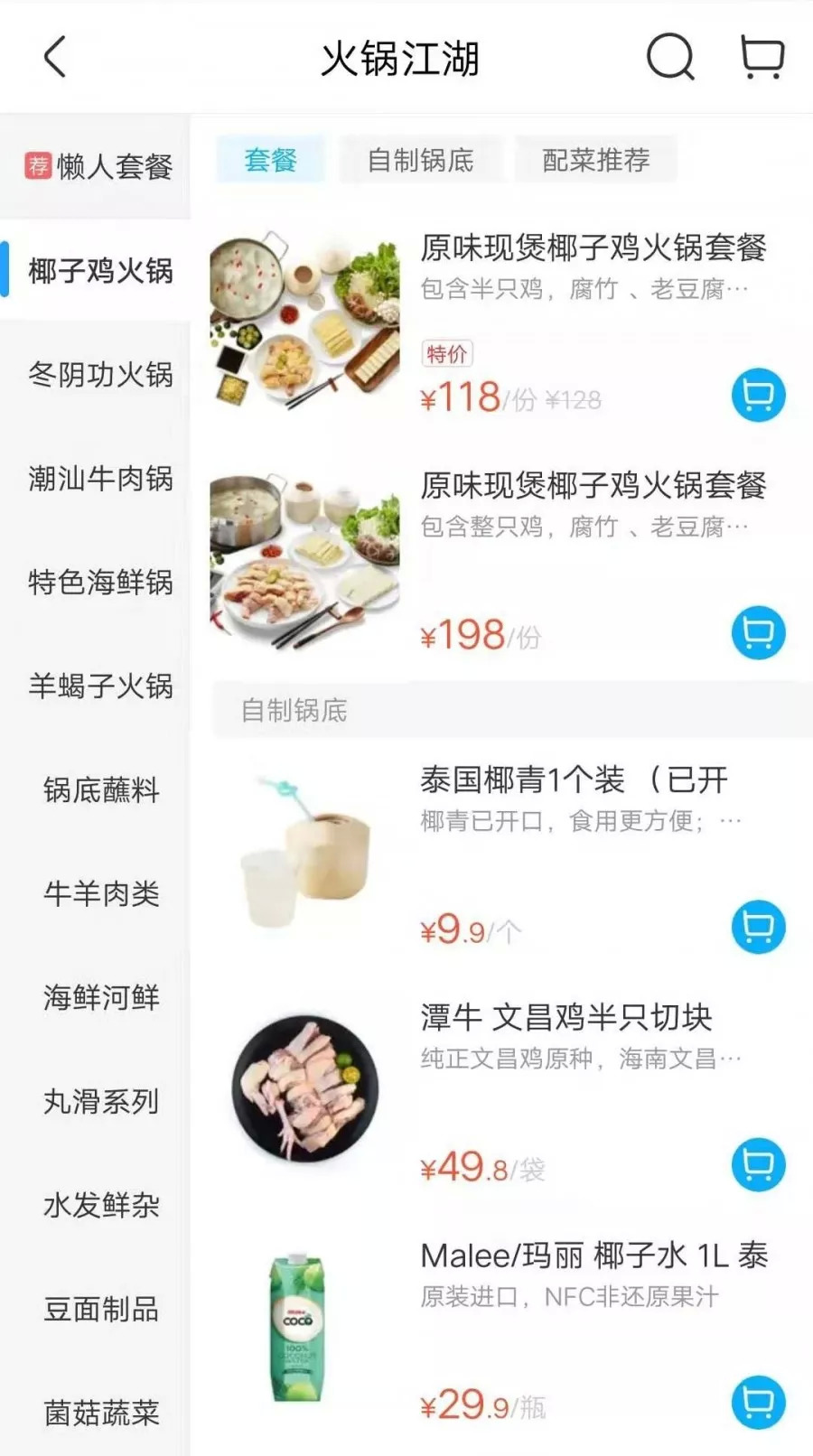Open 锅底蘸料 category from sidebar

click(99, 791)
